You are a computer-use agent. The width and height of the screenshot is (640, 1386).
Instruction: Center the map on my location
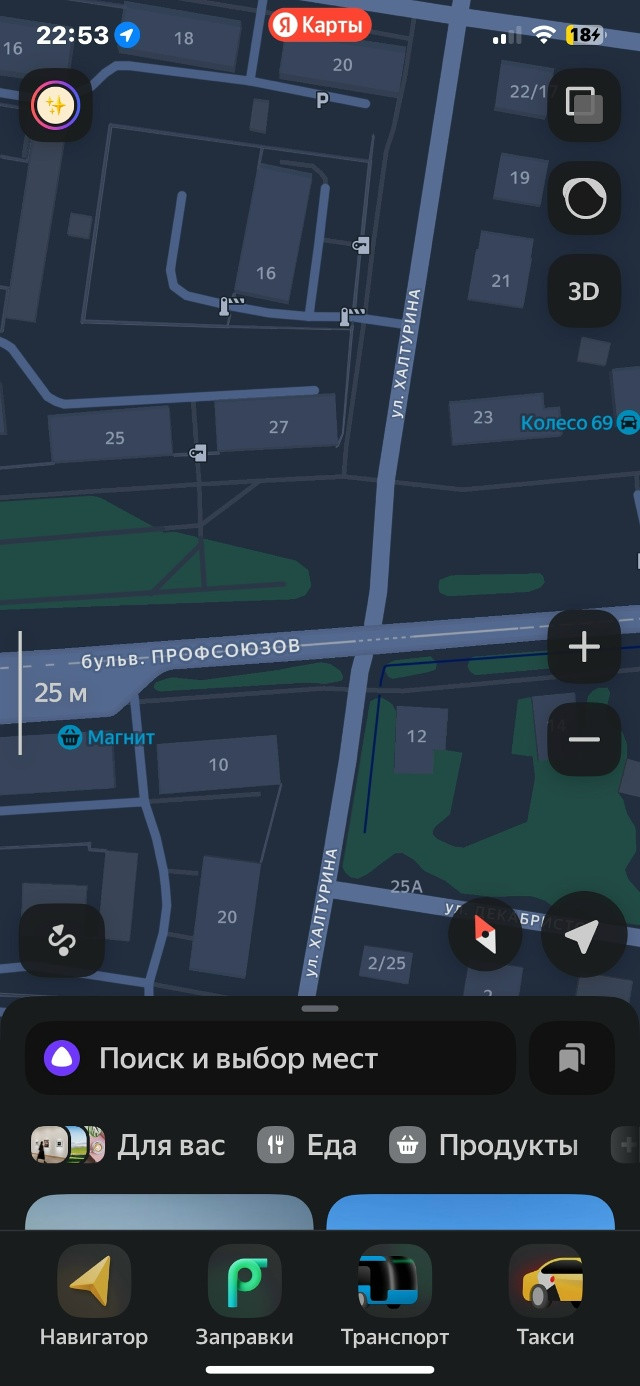pos(583,935)
